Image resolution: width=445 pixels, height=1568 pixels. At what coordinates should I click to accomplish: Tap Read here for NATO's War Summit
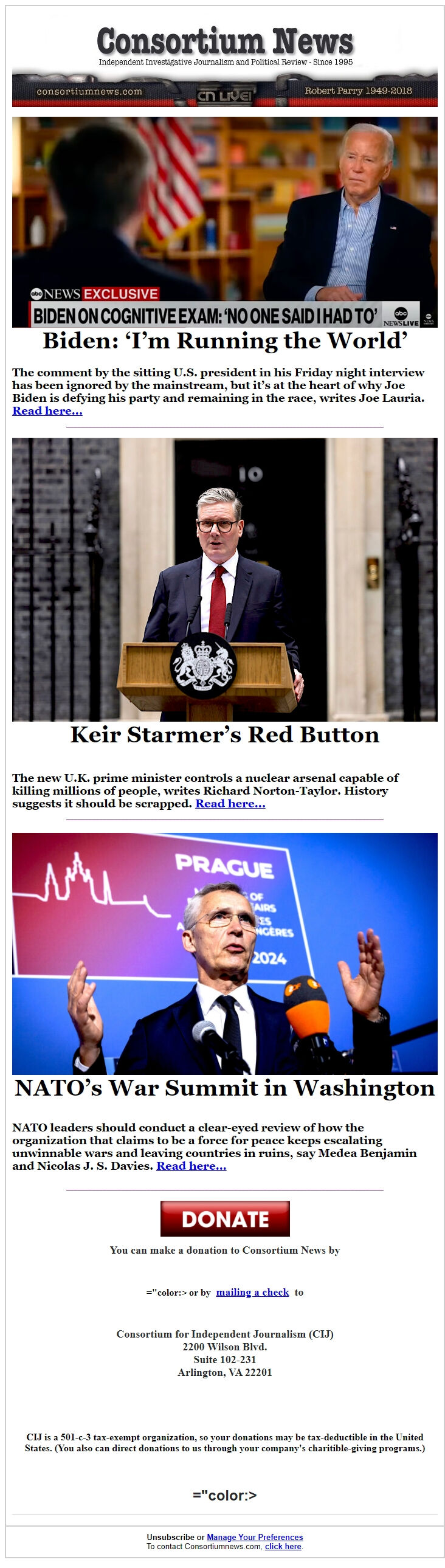[191, 1166]
